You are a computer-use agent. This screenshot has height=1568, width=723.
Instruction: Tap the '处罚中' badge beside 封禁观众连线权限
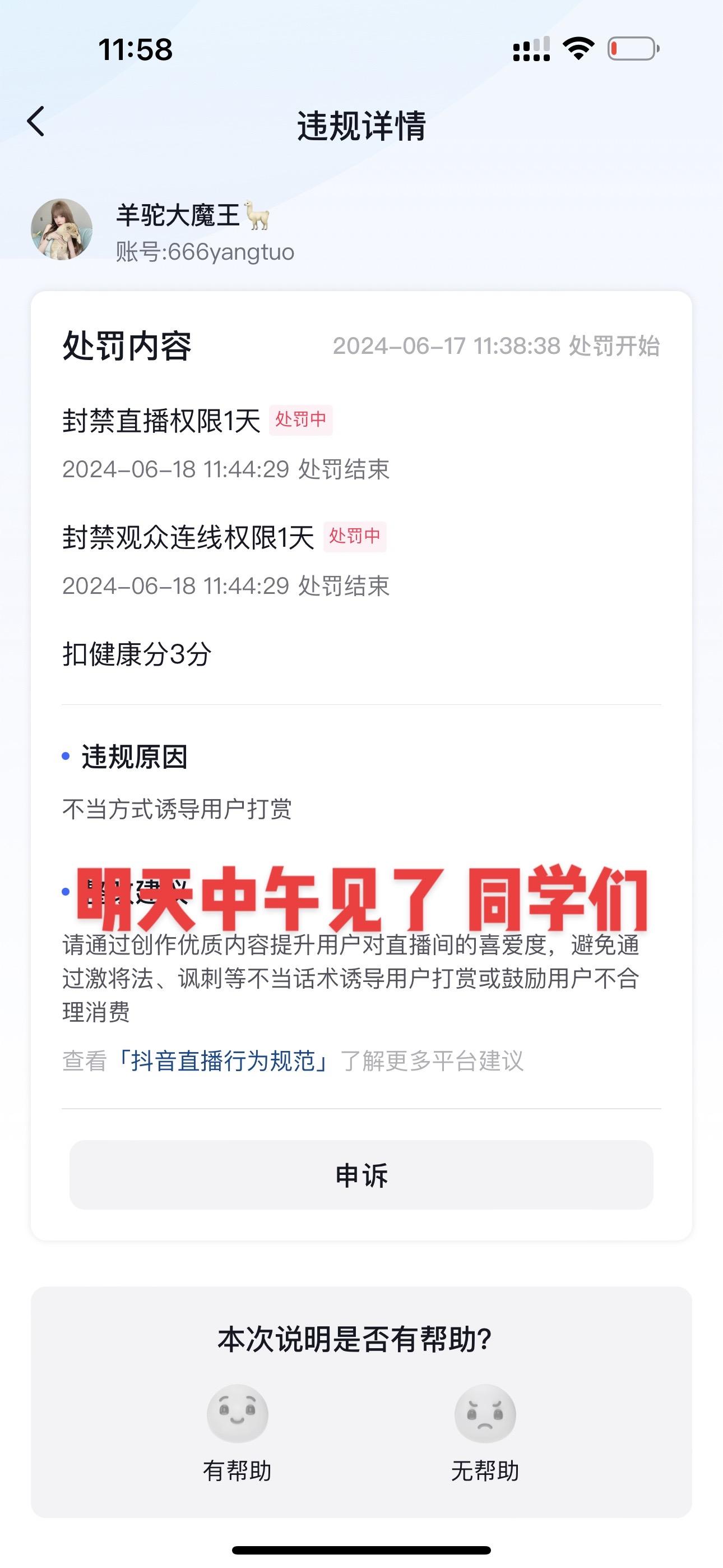[x=355, y=538]
